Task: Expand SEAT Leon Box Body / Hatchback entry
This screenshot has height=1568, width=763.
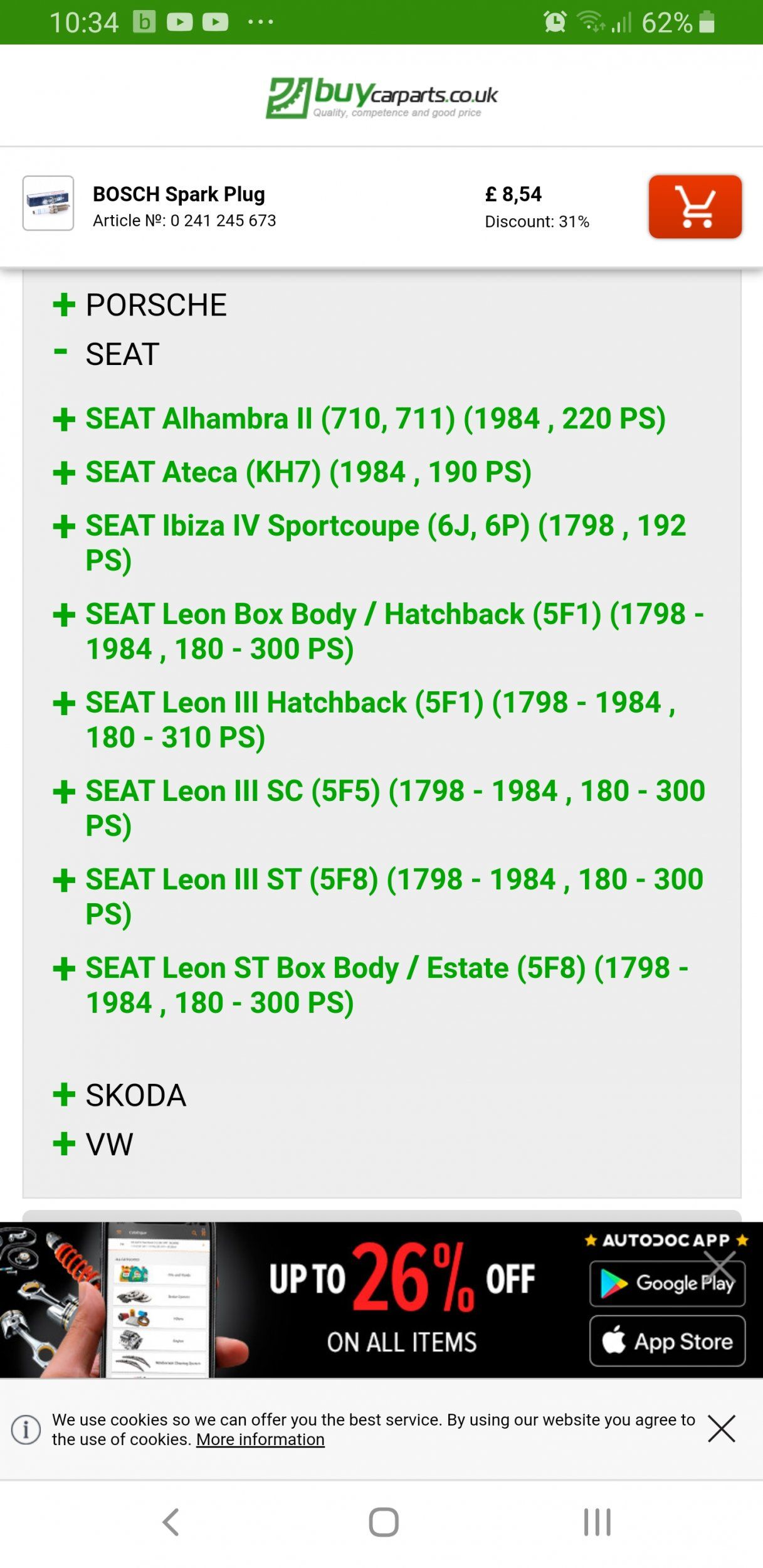Action: point(378,631)
